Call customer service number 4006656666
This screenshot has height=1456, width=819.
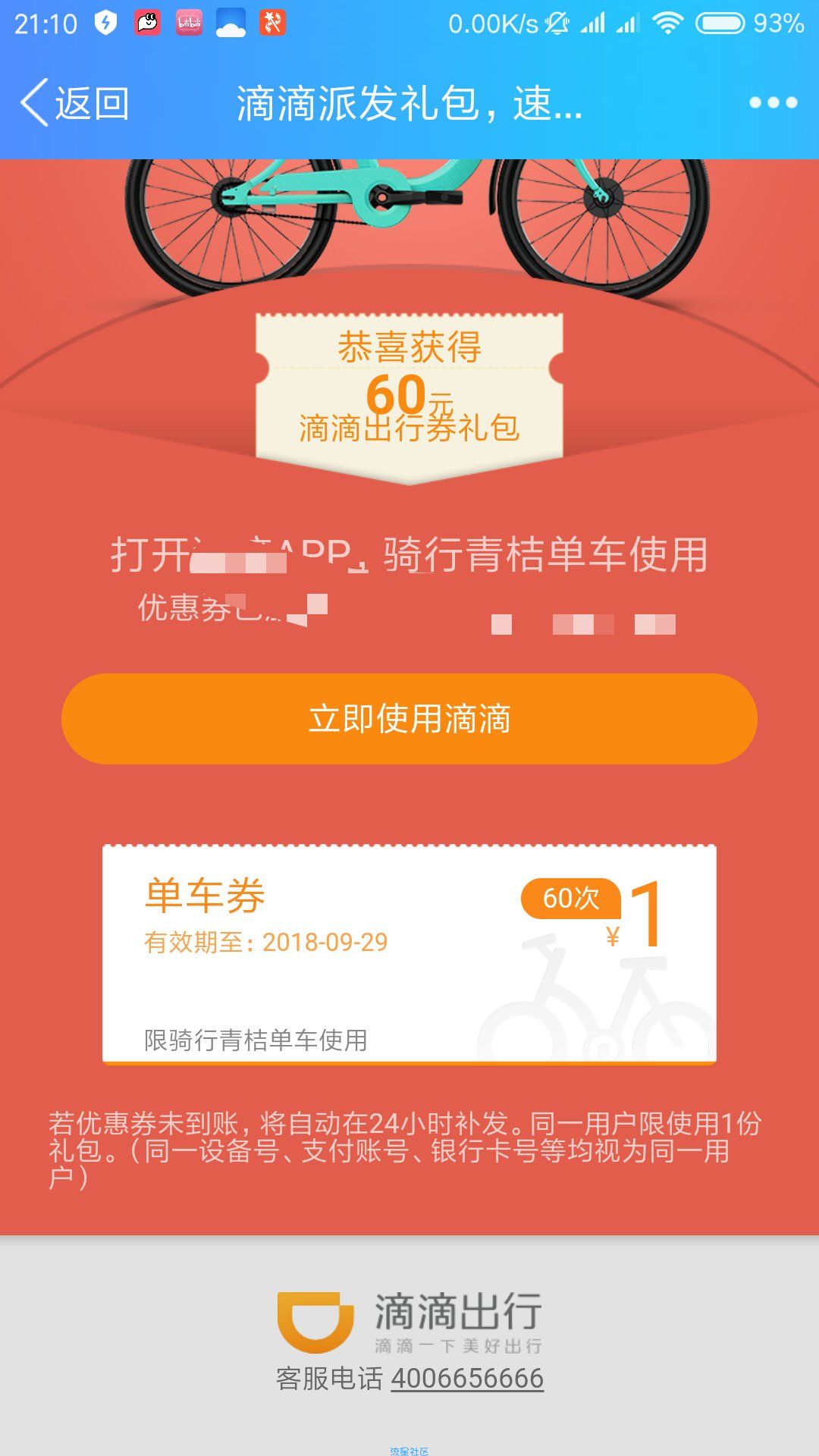(x=467, y=1378)
